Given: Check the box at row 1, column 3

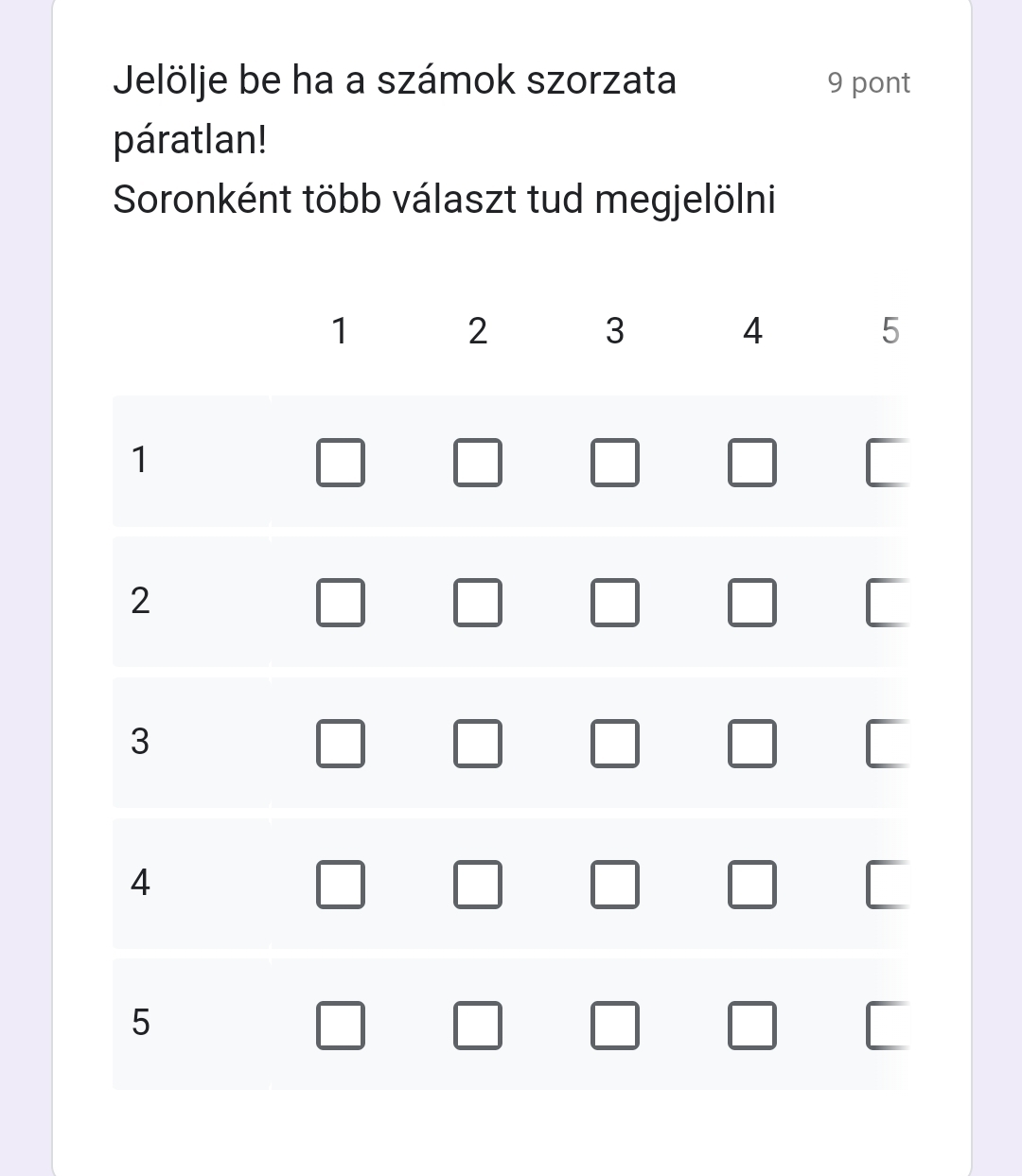Looking at the screenshot, I should [x=615, y=462].
